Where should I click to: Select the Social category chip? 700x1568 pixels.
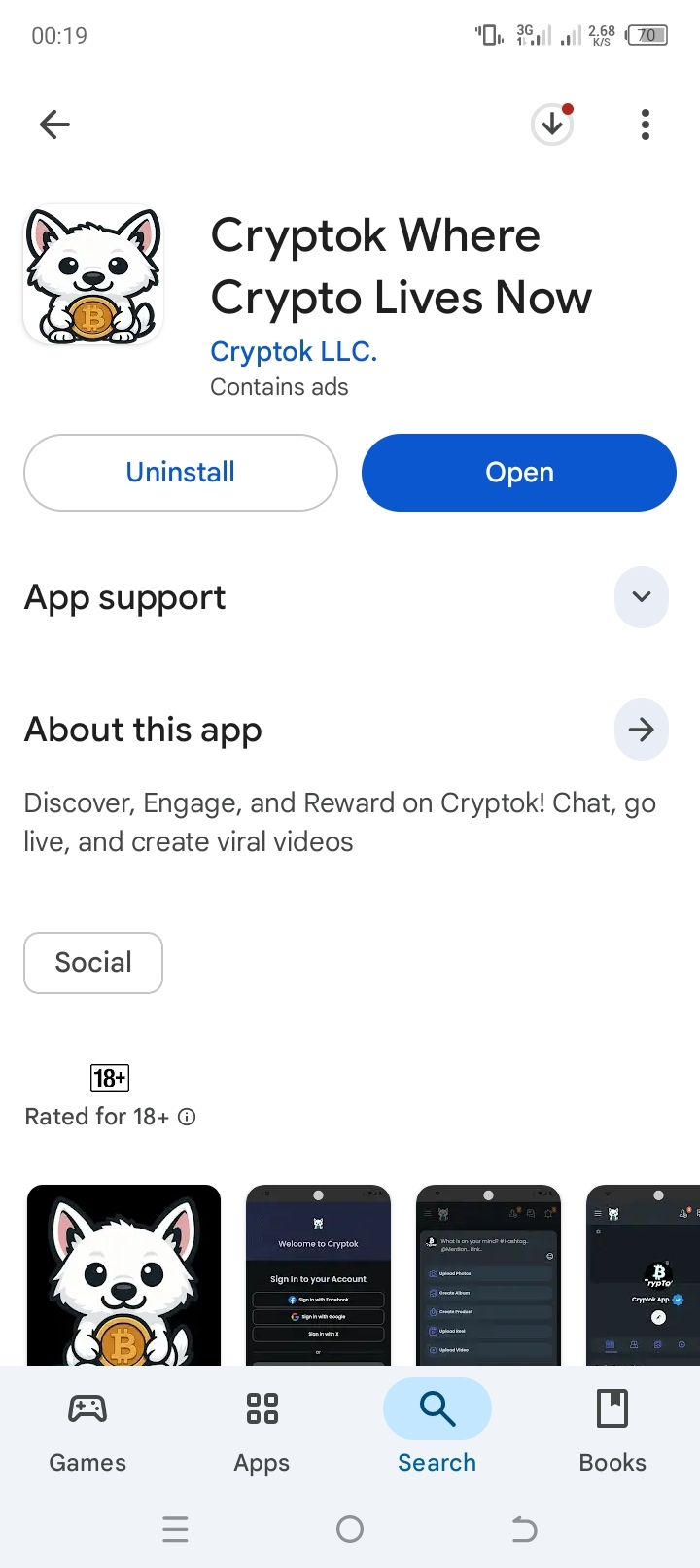click(x=93, y=963)
